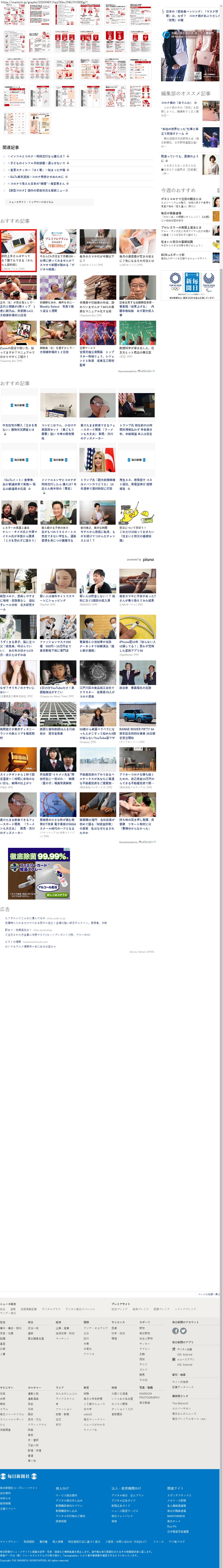223x1568 pixels.
Task: Open Mainichi's Facebook account icon
Action: click(x=176, y=1331)
